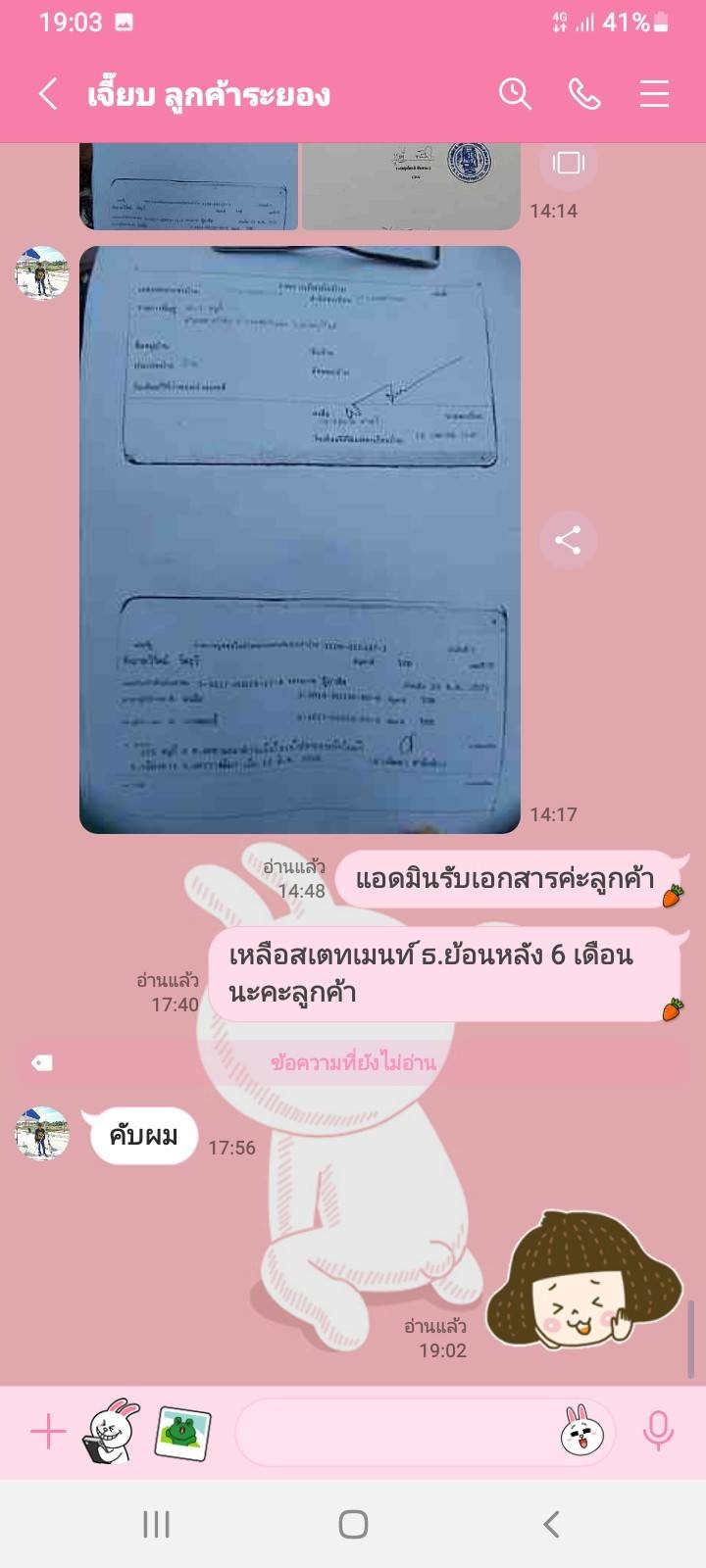Image resolution: width=706 pixels, height=1568 pixels.
Task: Open the plus attachment menu
Action: 47,1432
